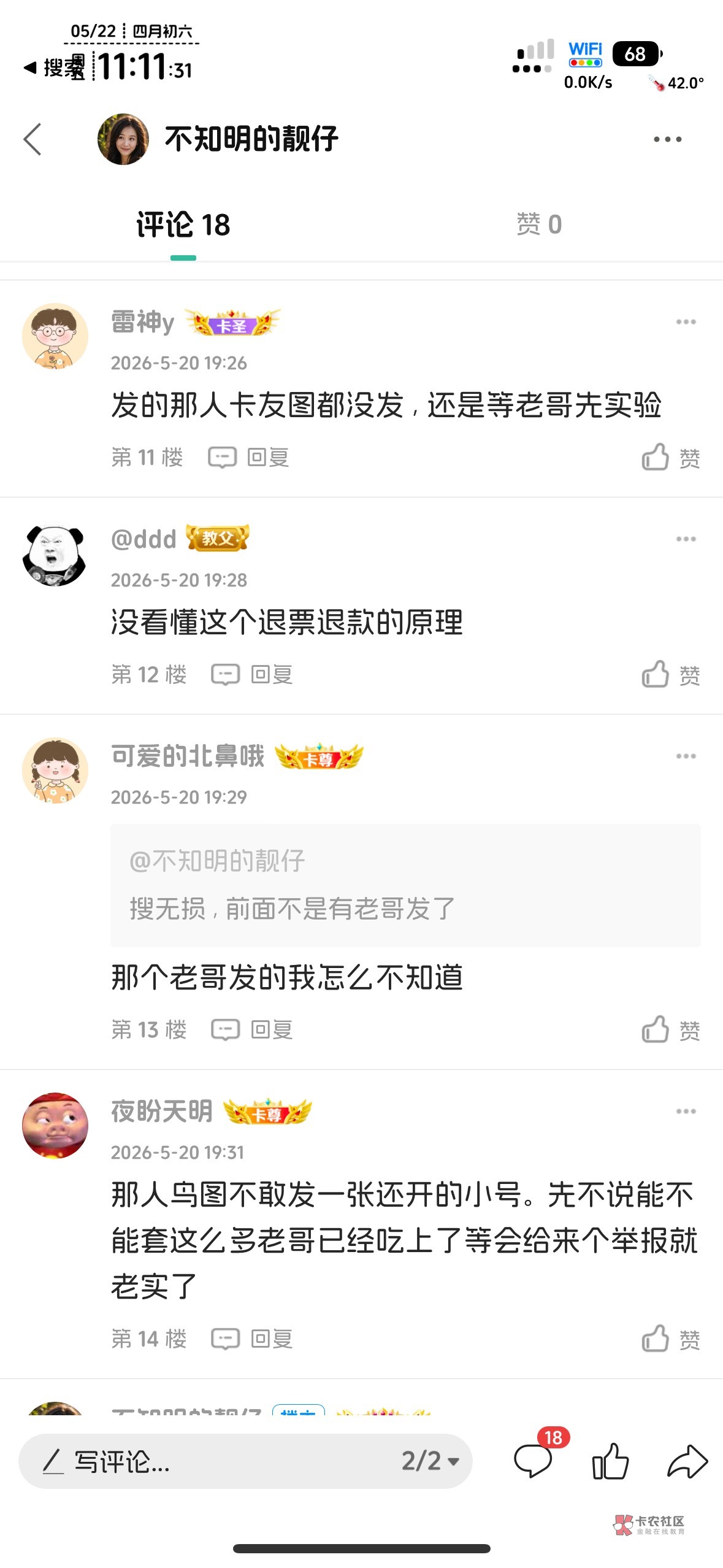The image size is (723, 1568).
Task: Reply to @ddd's comment on floor 12
Action: point(251,675)
